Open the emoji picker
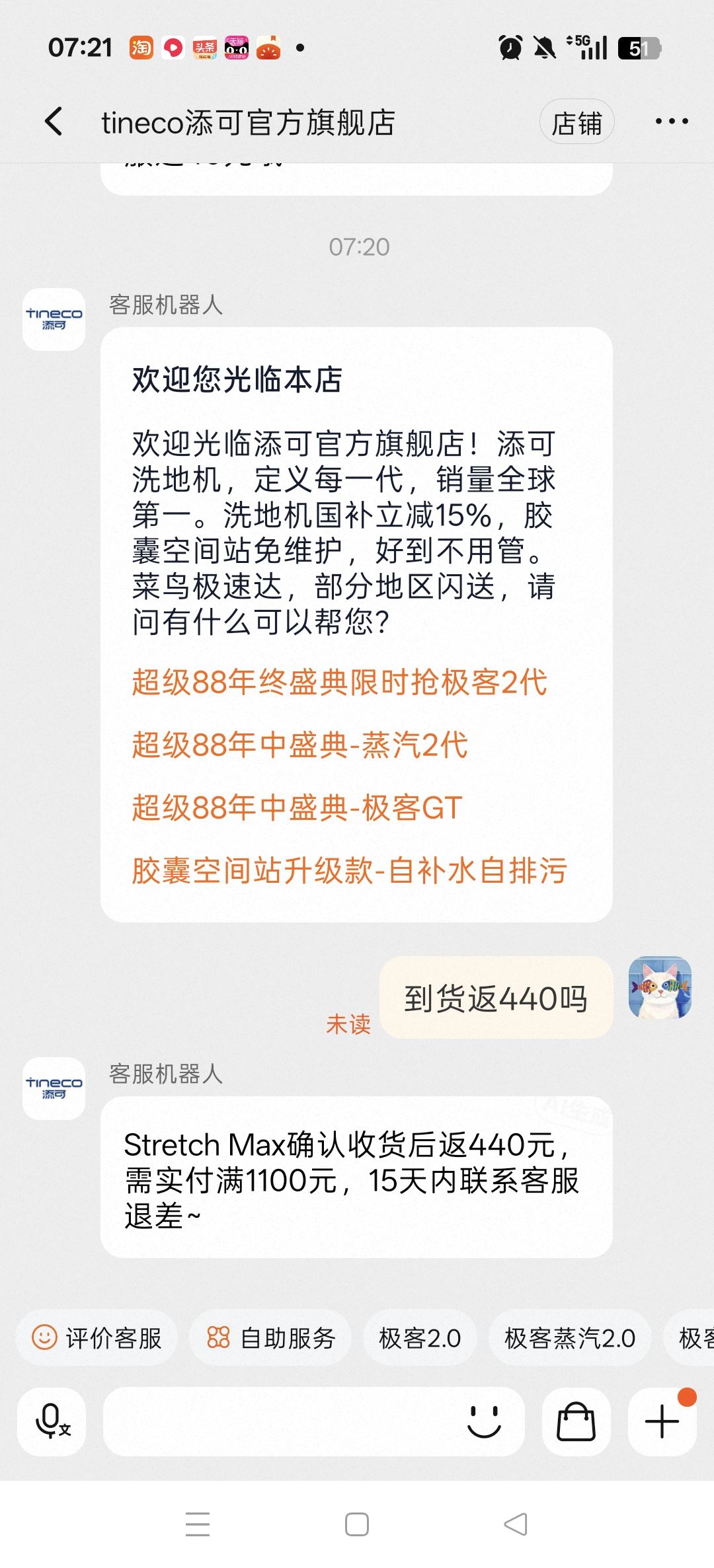Image resolution: width=714 pixels, height=1568 pixels. pyautogui.click(x=484, y=1422)
